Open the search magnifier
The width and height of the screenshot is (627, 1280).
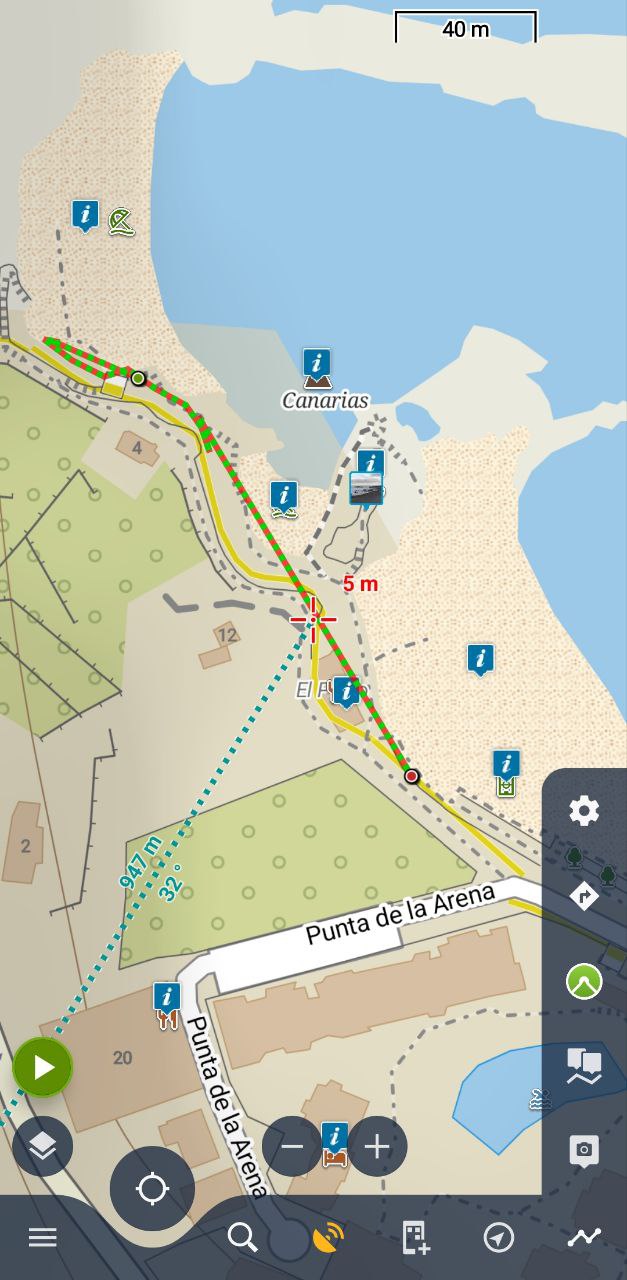click(x=242, y=1238)
